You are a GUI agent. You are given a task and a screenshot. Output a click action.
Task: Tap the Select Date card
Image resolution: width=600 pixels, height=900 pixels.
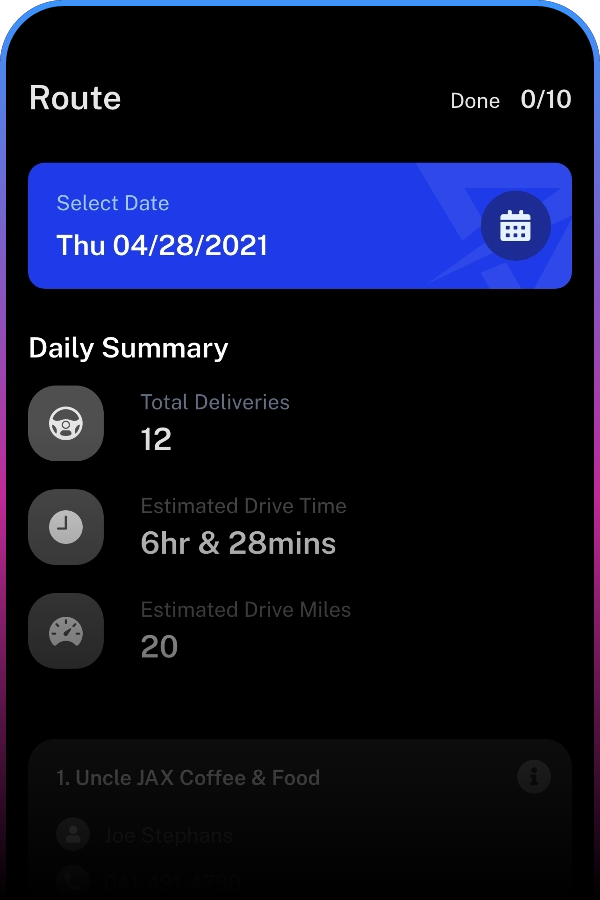tap(250, 226)
